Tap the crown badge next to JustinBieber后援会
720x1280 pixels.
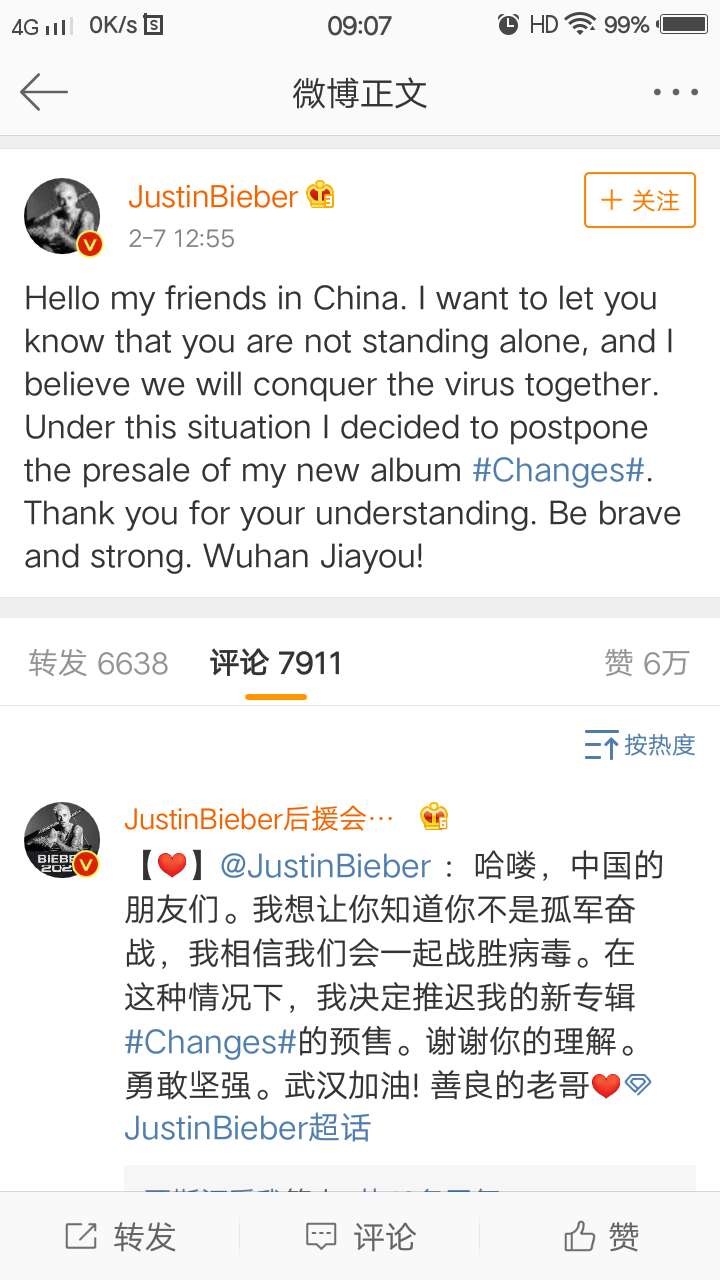(431, 816)
